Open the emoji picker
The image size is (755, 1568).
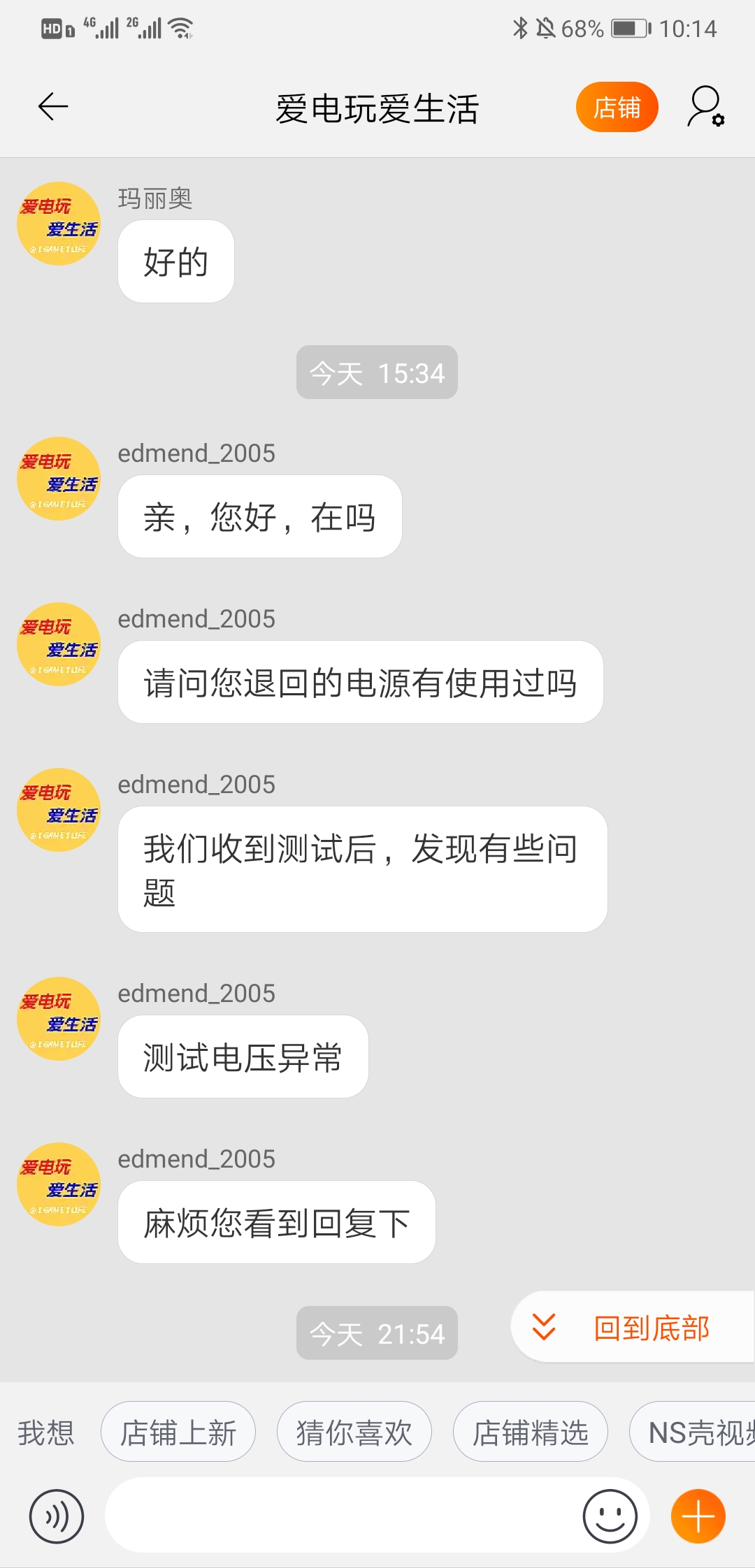coord(610,1516)
